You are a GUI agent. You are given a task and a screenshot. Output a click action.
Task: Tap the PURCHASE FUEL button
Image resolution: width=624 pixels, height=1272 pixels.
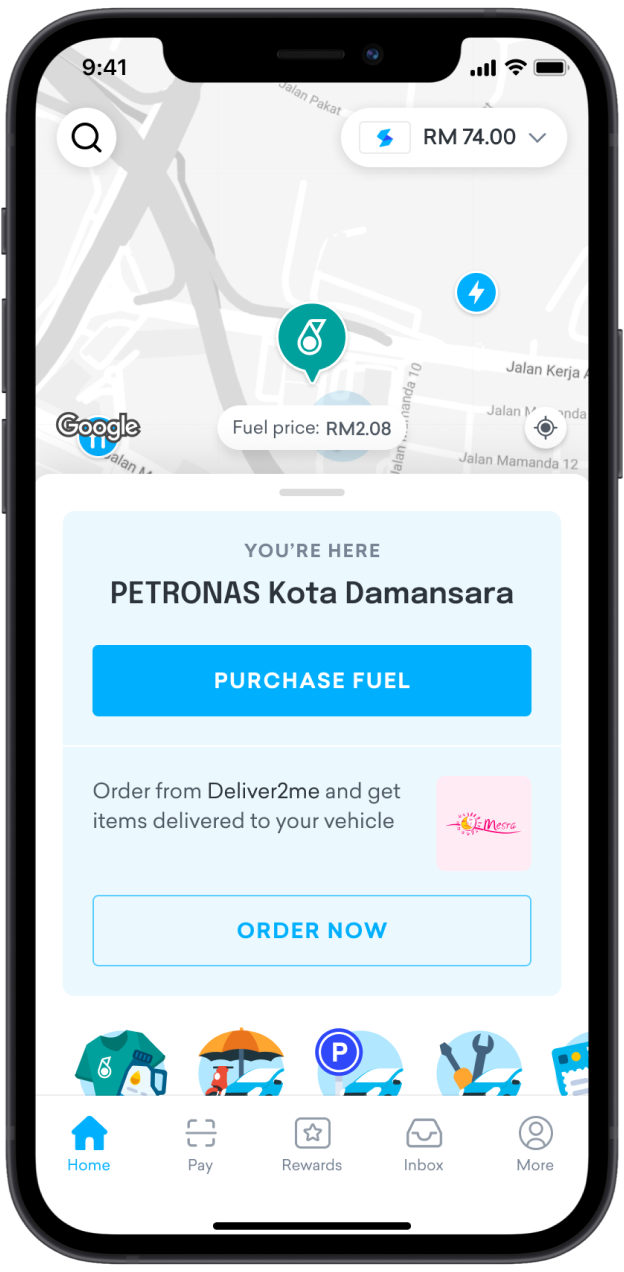(312, 681)
